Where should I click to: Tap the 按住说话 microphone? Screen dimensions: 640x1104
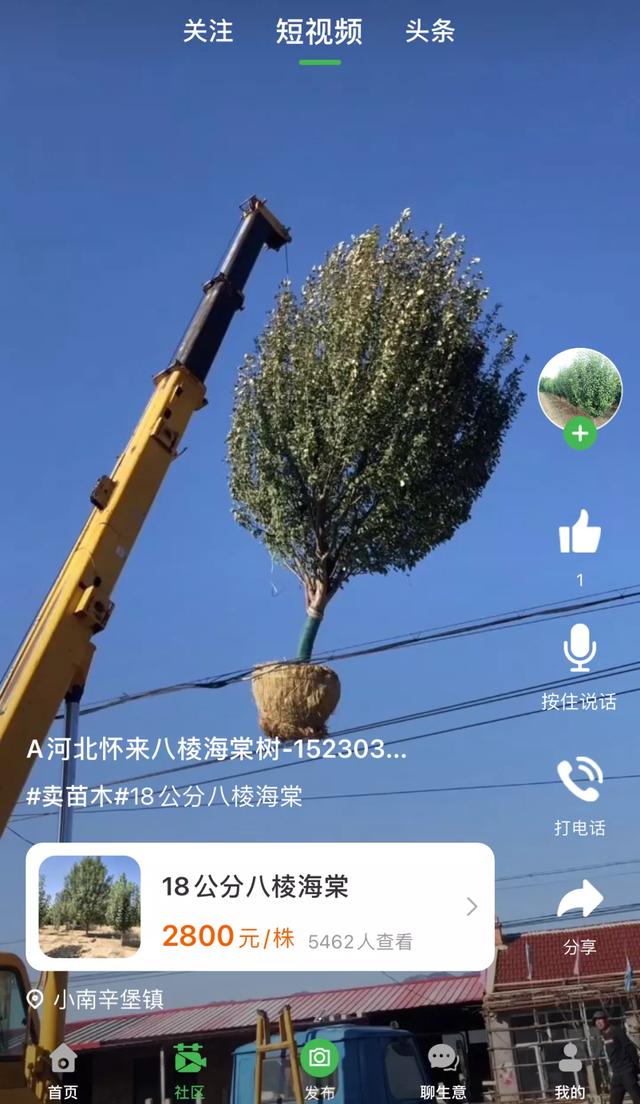point(579,667)
